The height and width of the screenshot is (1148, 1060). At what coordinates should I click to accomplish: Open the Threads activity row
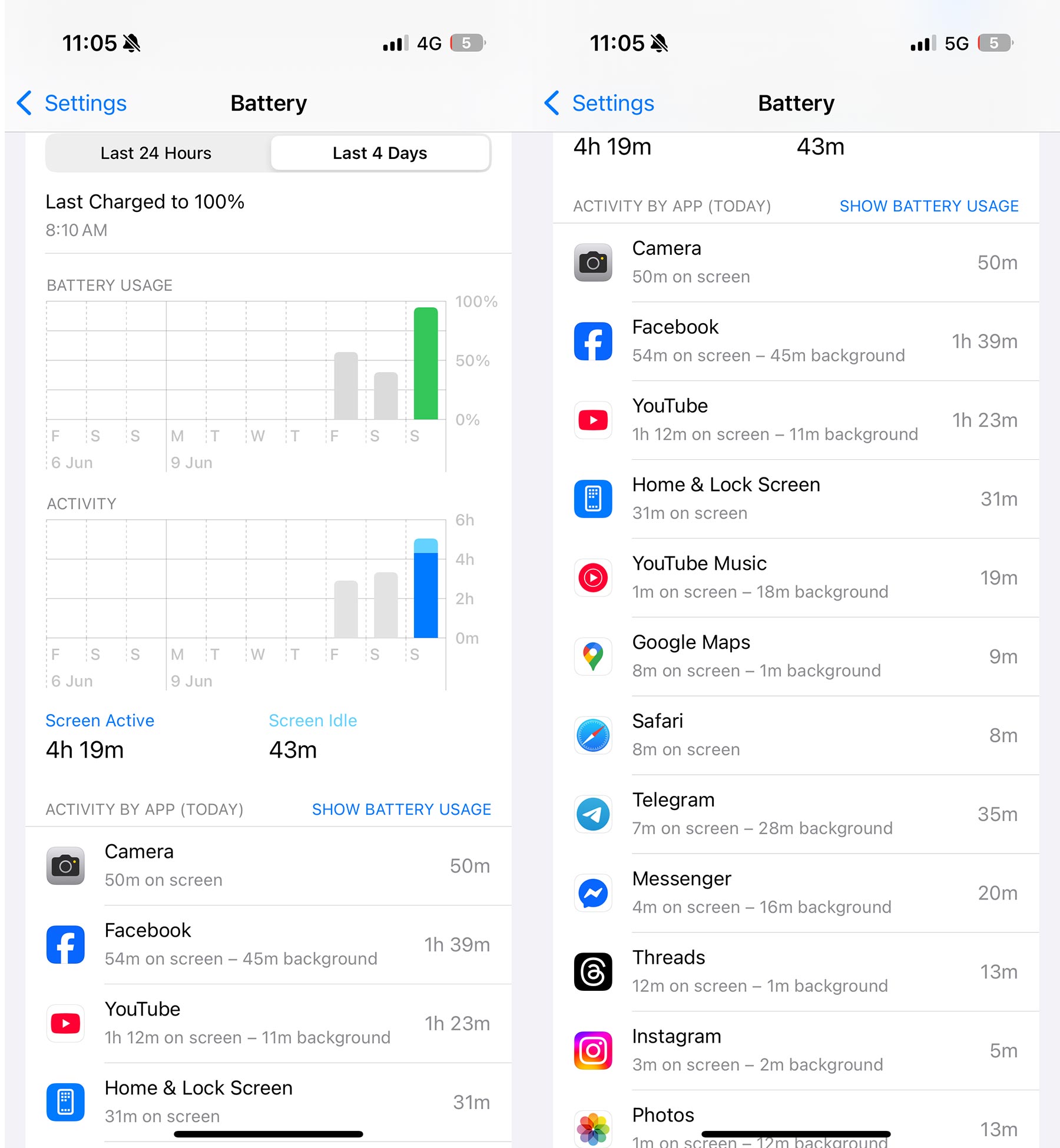point(795,972)
